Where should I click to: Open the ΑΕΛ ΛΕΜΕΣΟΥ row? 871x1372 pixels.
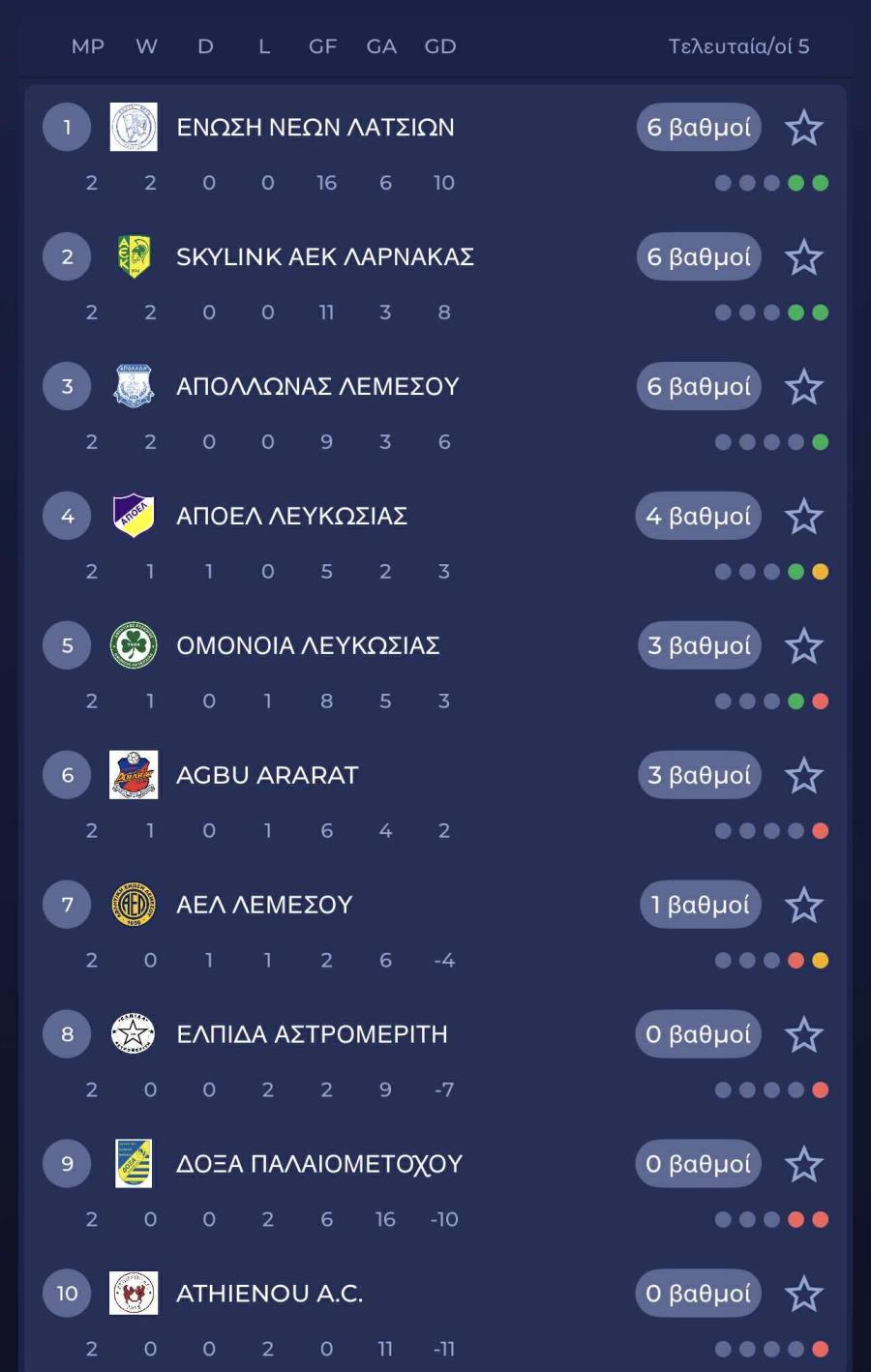click(263, 906)
